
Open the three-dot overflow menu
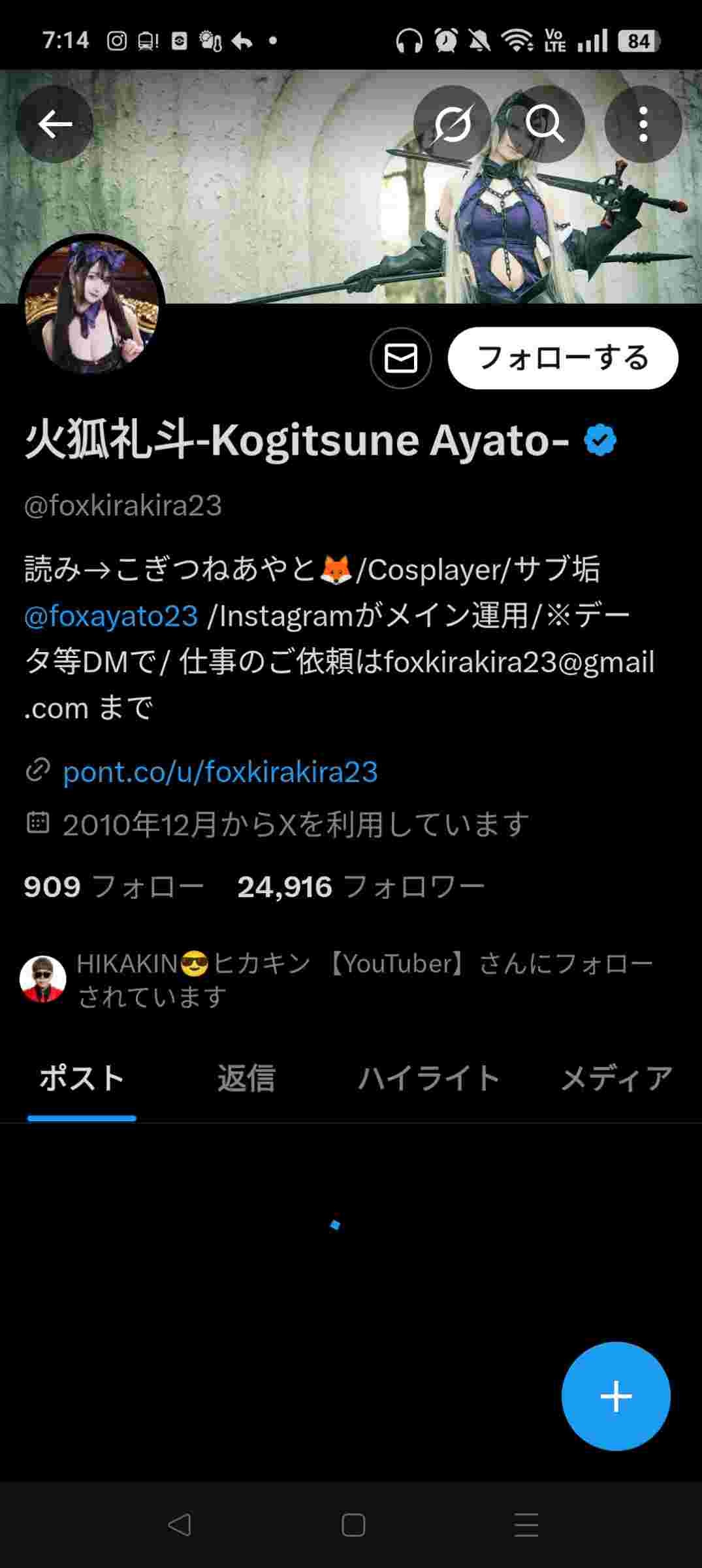click(643, 123)
